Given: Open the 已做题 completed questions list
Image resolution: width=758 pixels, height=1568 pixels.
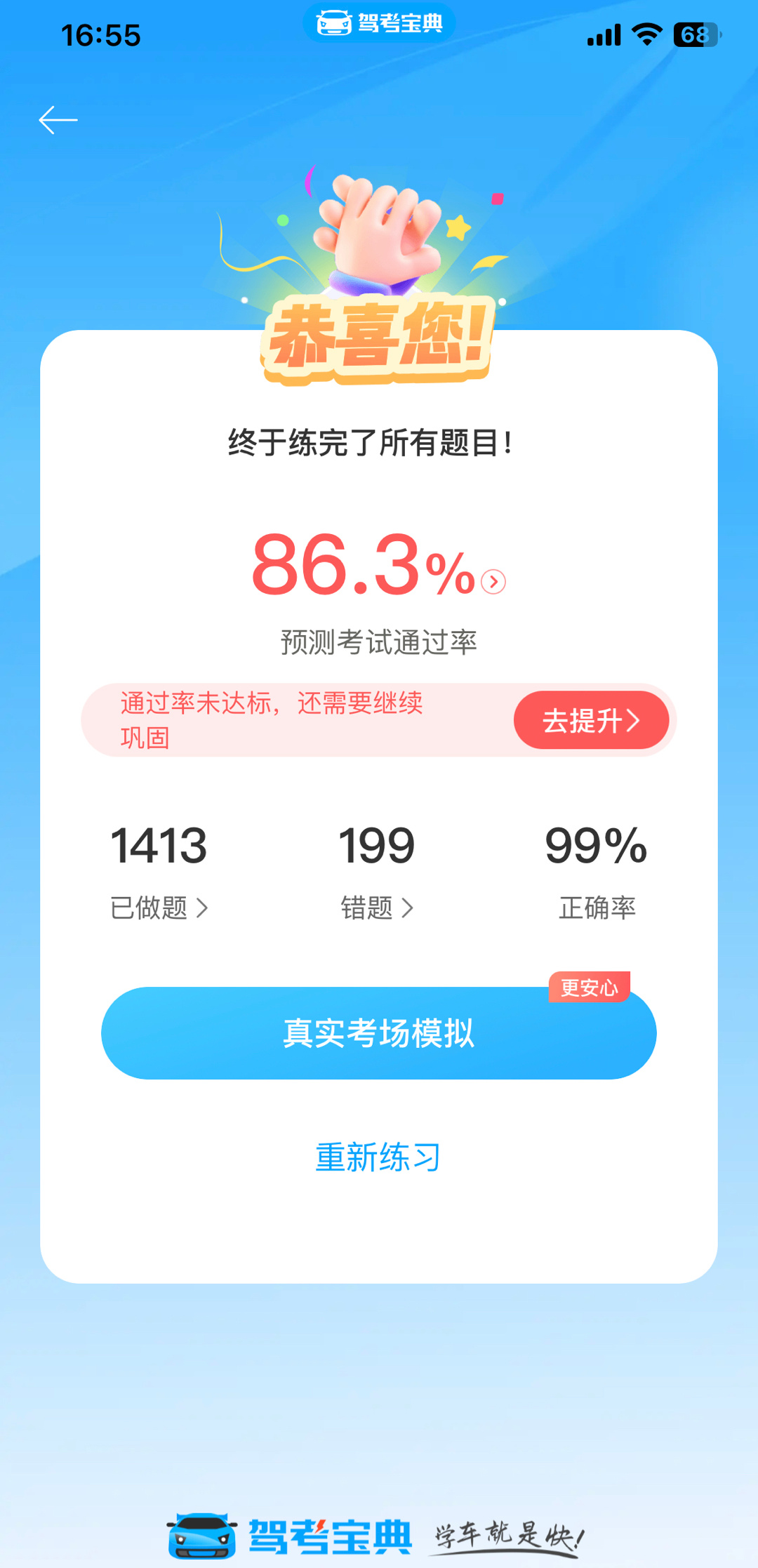Looking at the screenshot, I should pos(158,907).
